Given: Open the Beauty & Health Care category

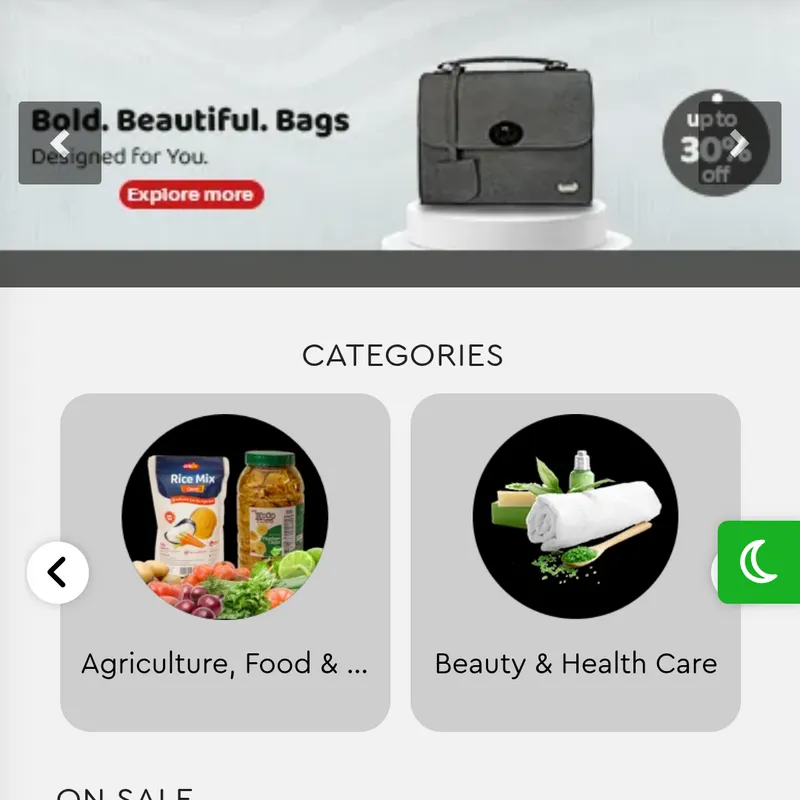Looking at the screenshot, I should click(575, 561).
